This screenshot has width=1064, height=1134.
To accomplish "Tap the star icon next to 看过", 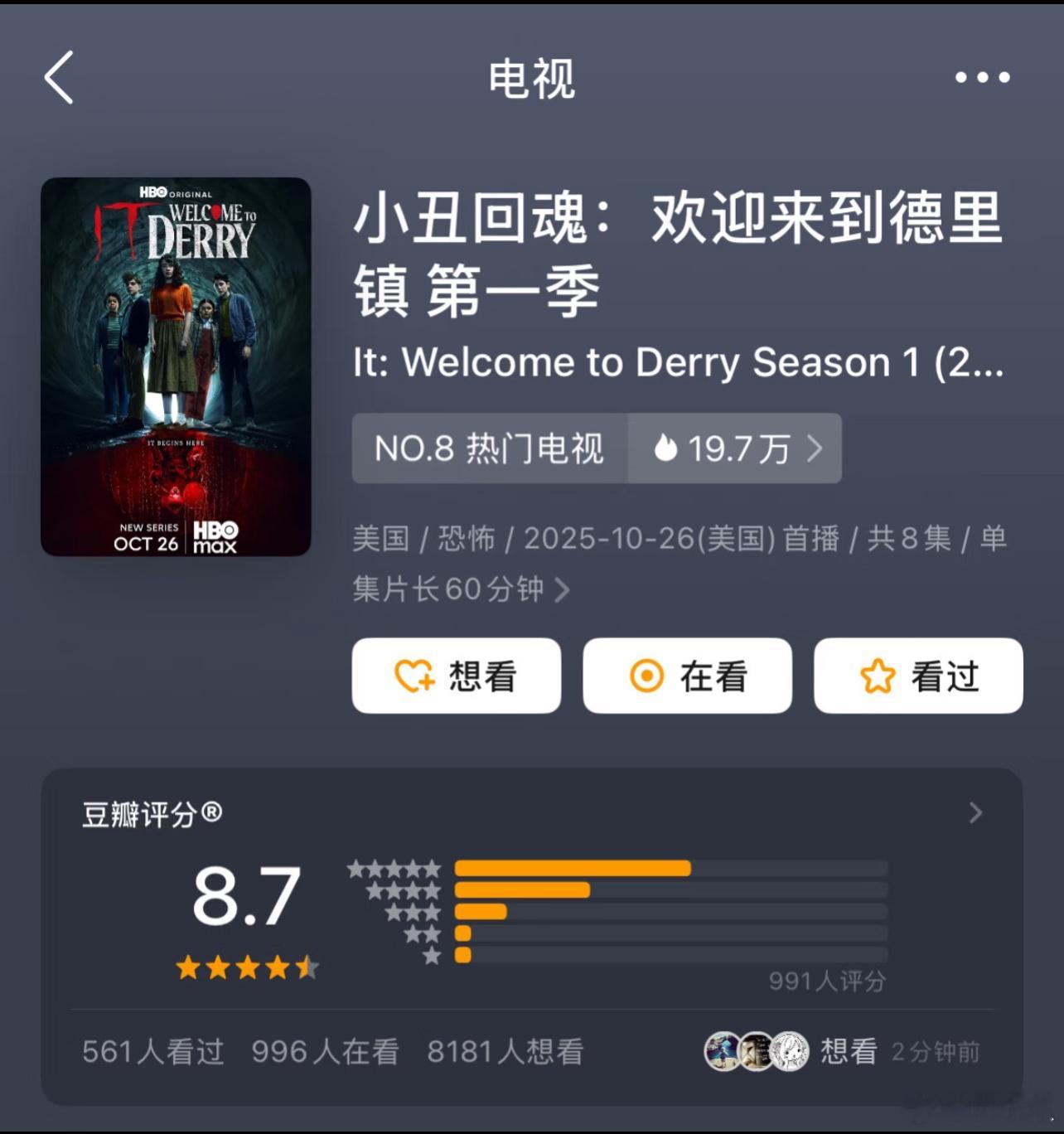I will point(878,676).
